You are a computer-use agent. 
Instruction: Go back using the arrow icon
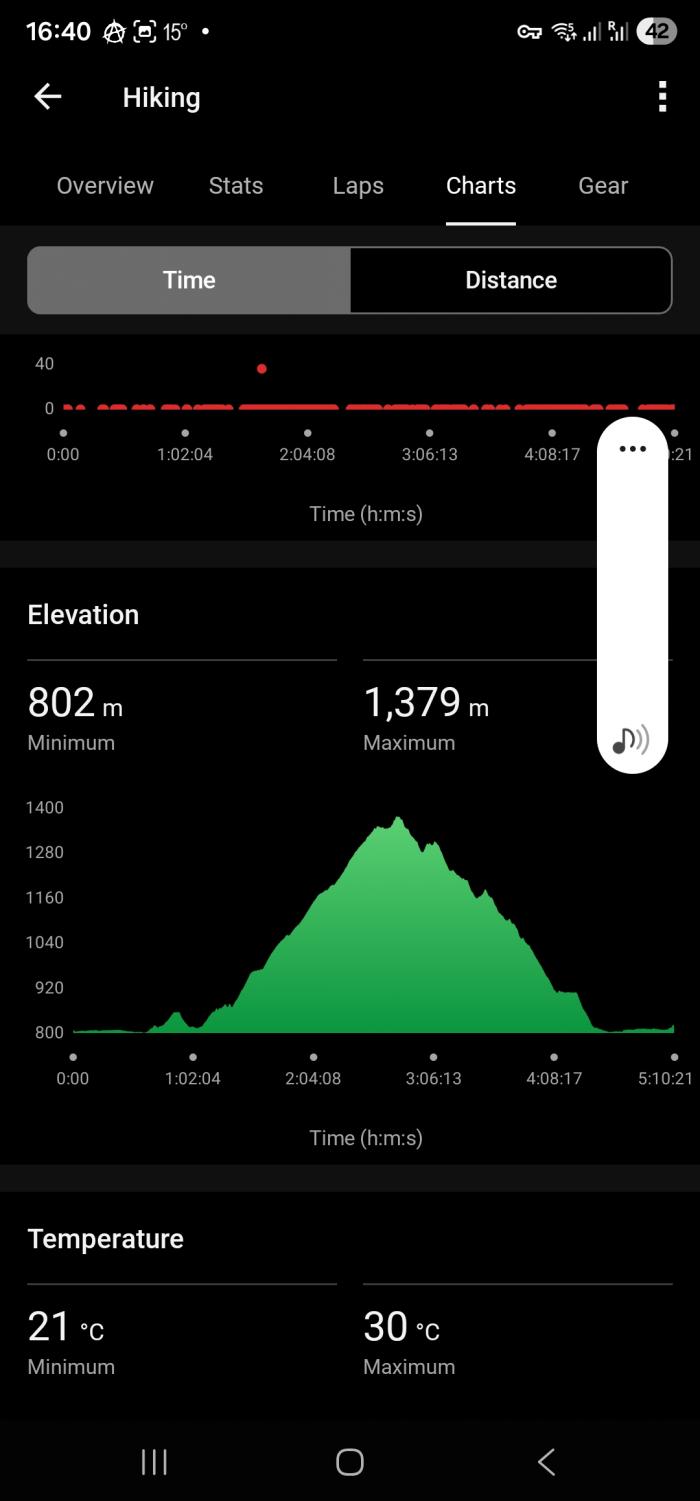click(x=47, y=97)
